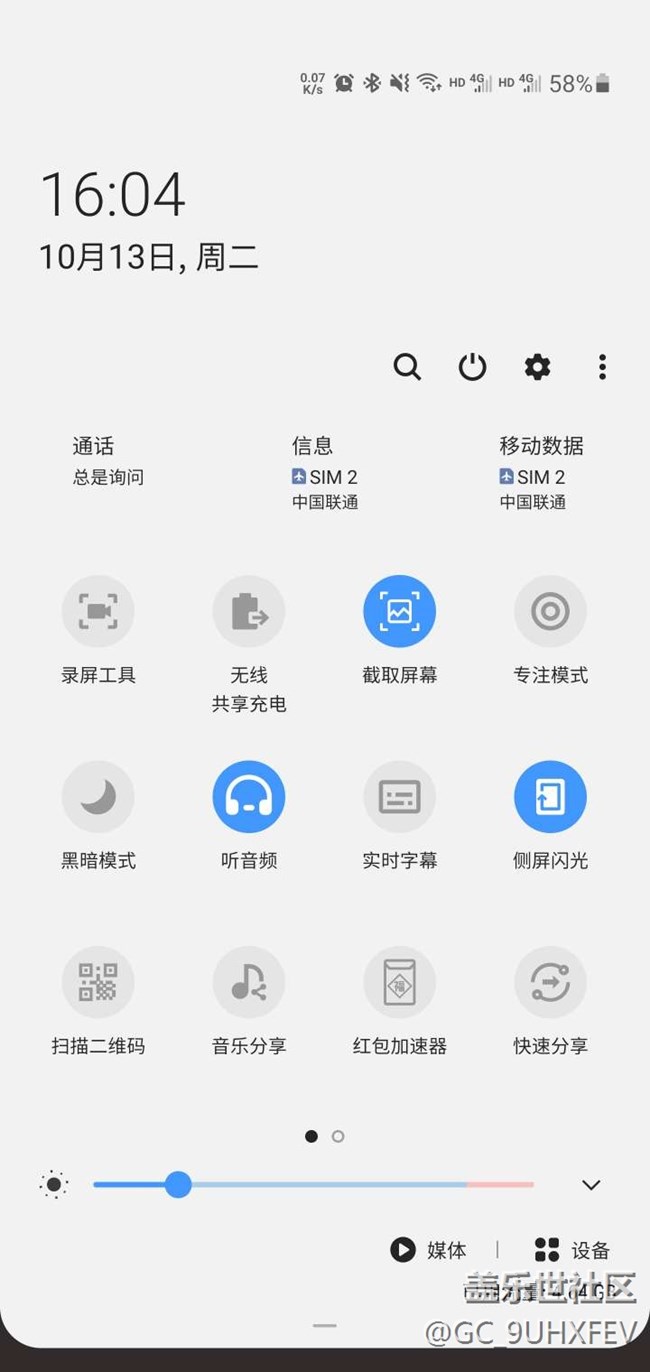The image size is (650, 1372).
Task: Change the 通话 SIM preference
Action: (108, 461)
